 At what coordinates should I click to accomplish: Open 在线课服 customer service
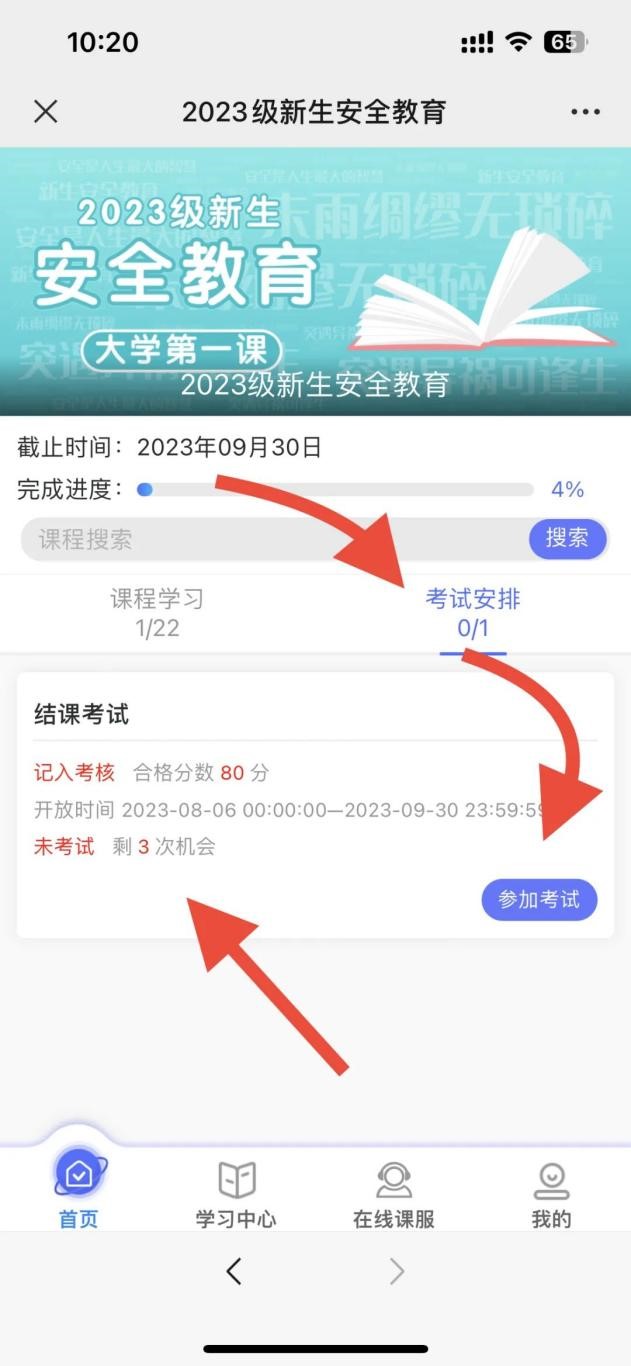click(394, 1191)
